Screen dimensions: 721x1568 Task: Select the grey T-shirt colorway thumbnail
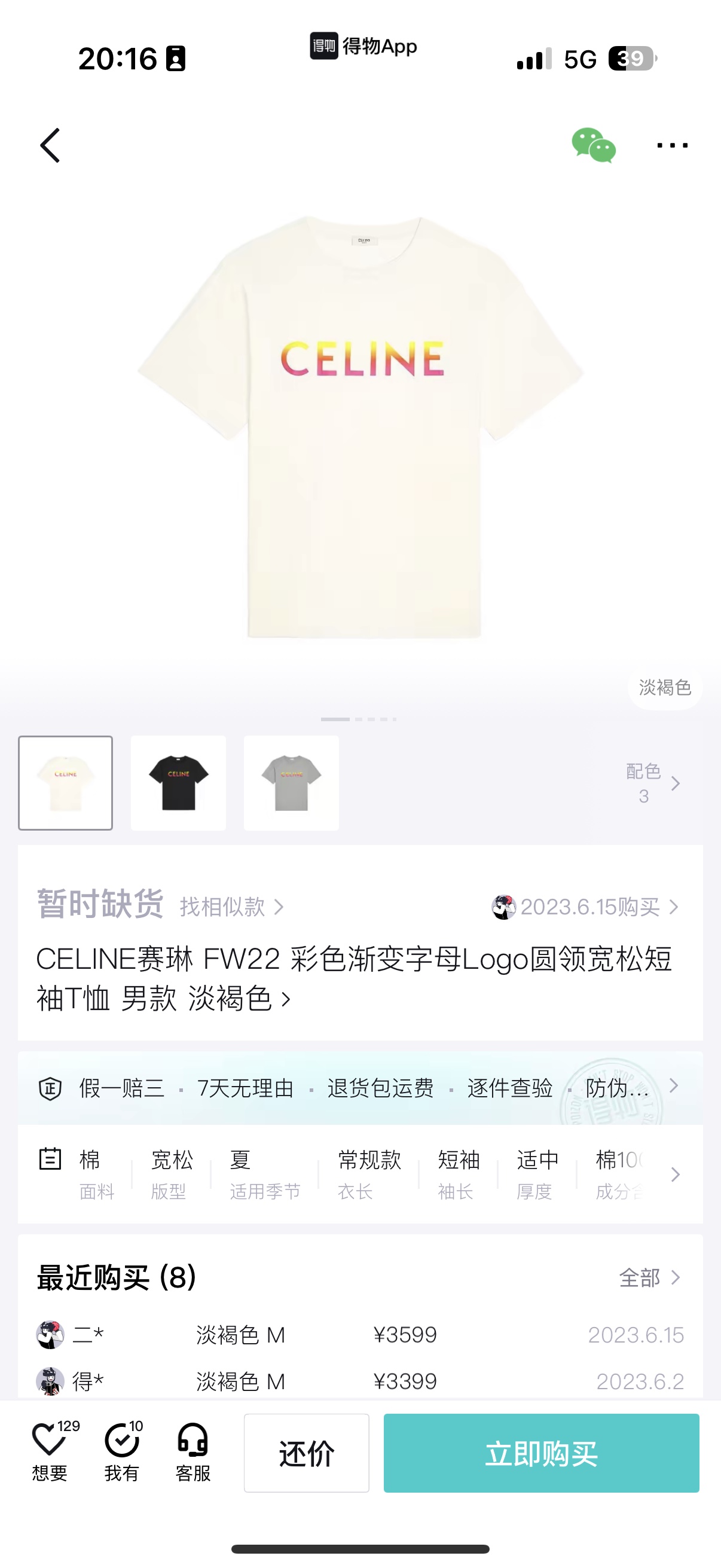(x=291, y=783)
